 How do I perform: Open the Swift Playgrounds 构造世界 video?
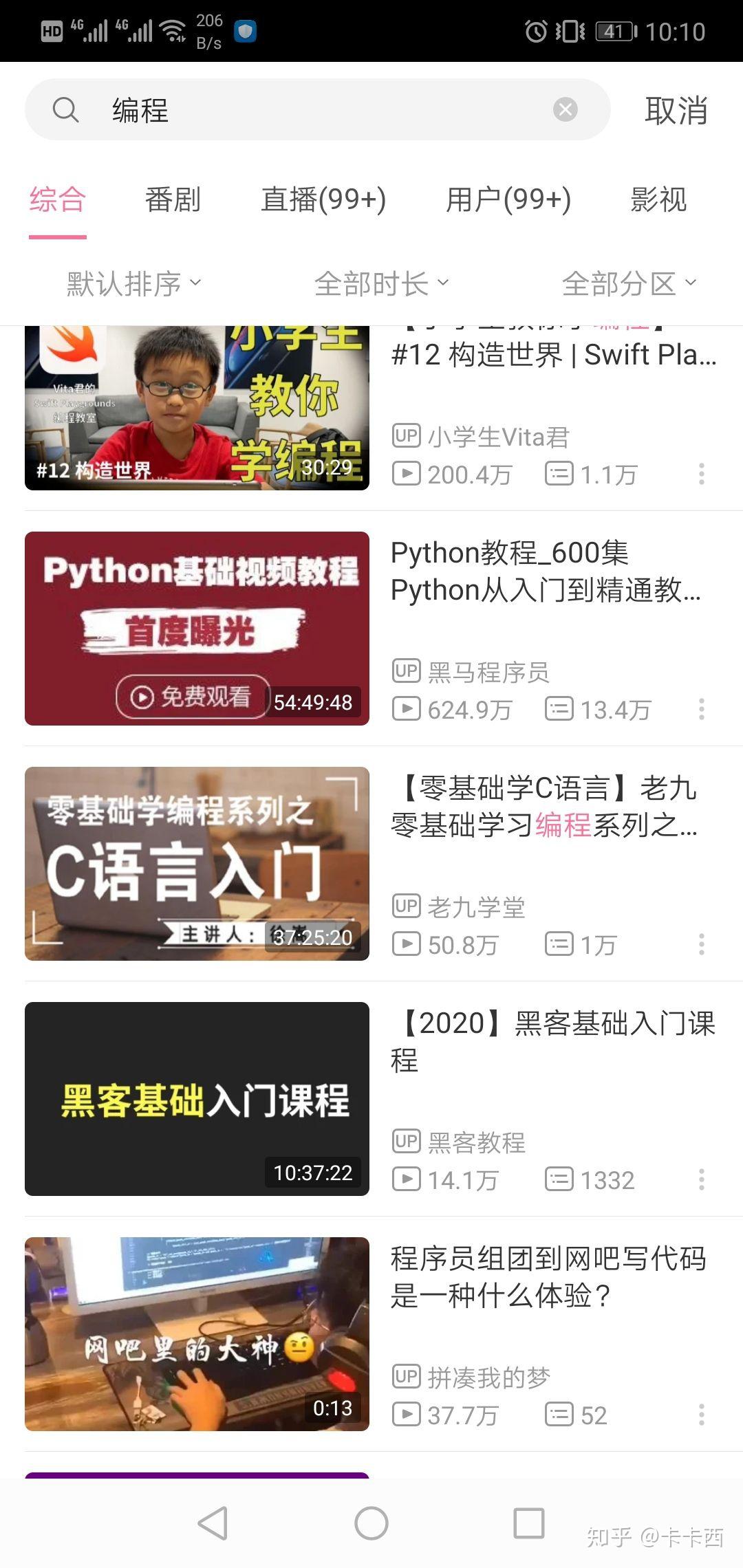point(197,409)
